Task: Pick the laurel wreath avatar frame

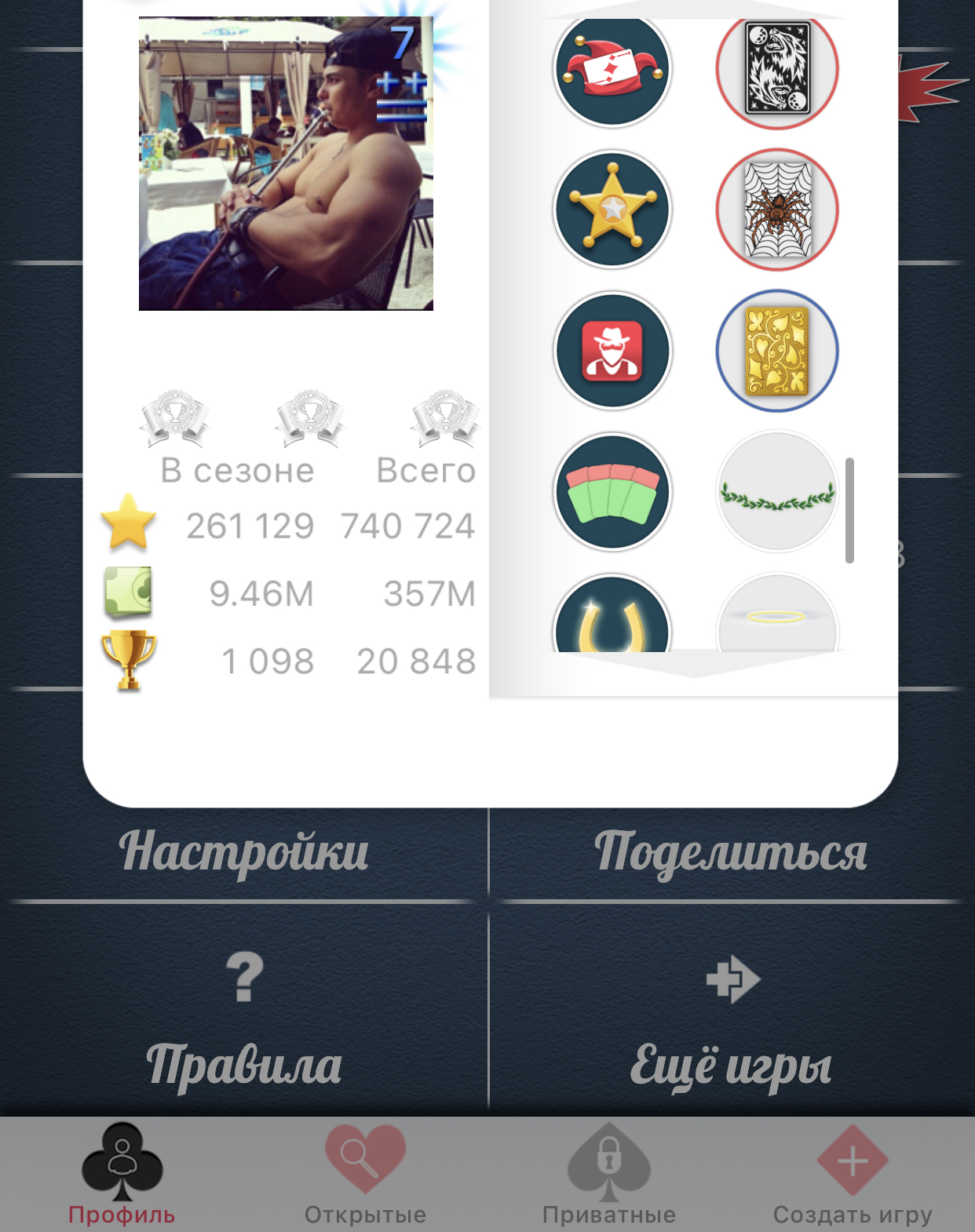Action: pos(777,492)
